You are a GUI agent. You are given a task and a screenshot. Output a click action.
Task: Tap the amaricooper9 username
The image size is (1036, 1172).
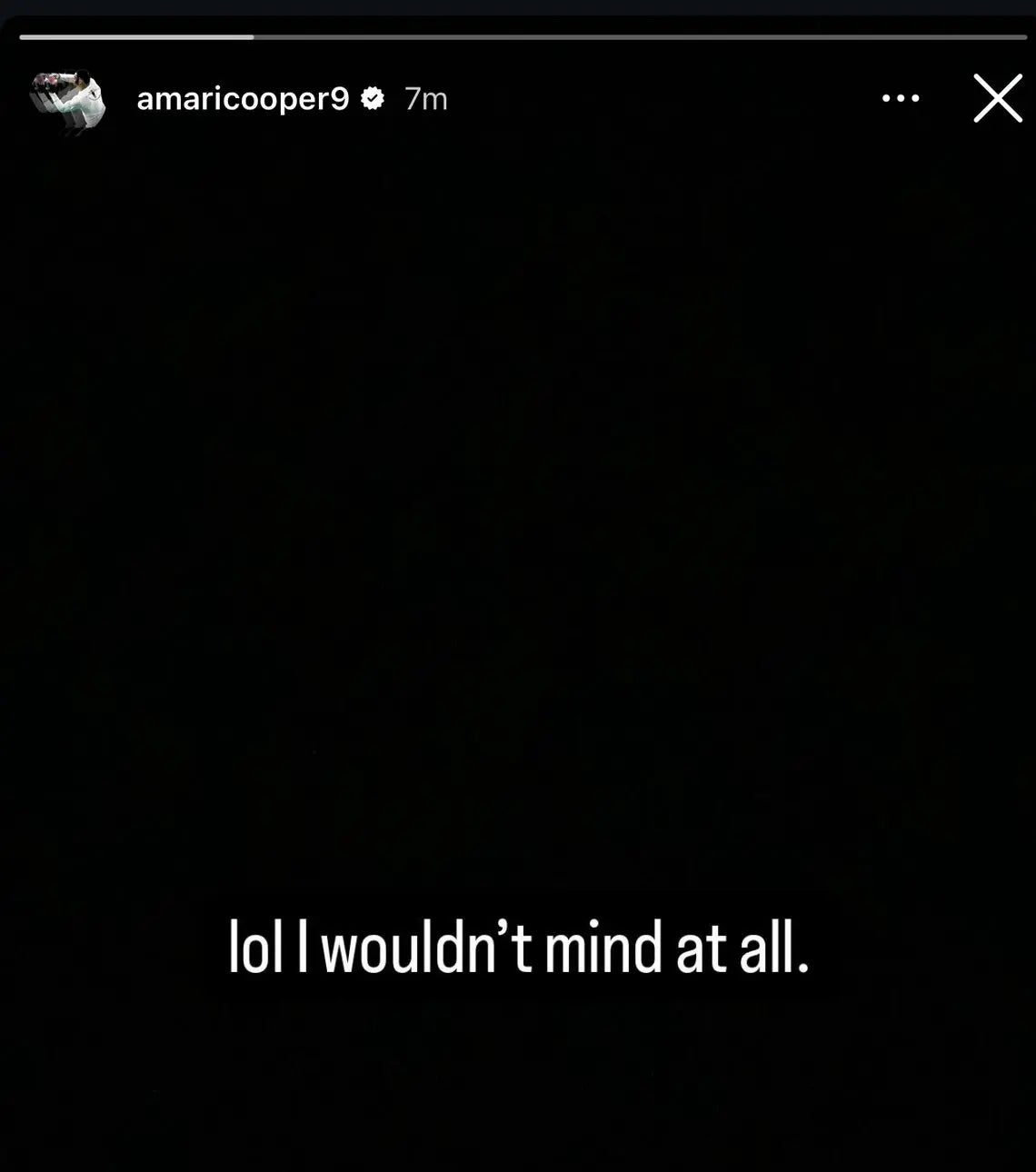[x=243, y=98]
